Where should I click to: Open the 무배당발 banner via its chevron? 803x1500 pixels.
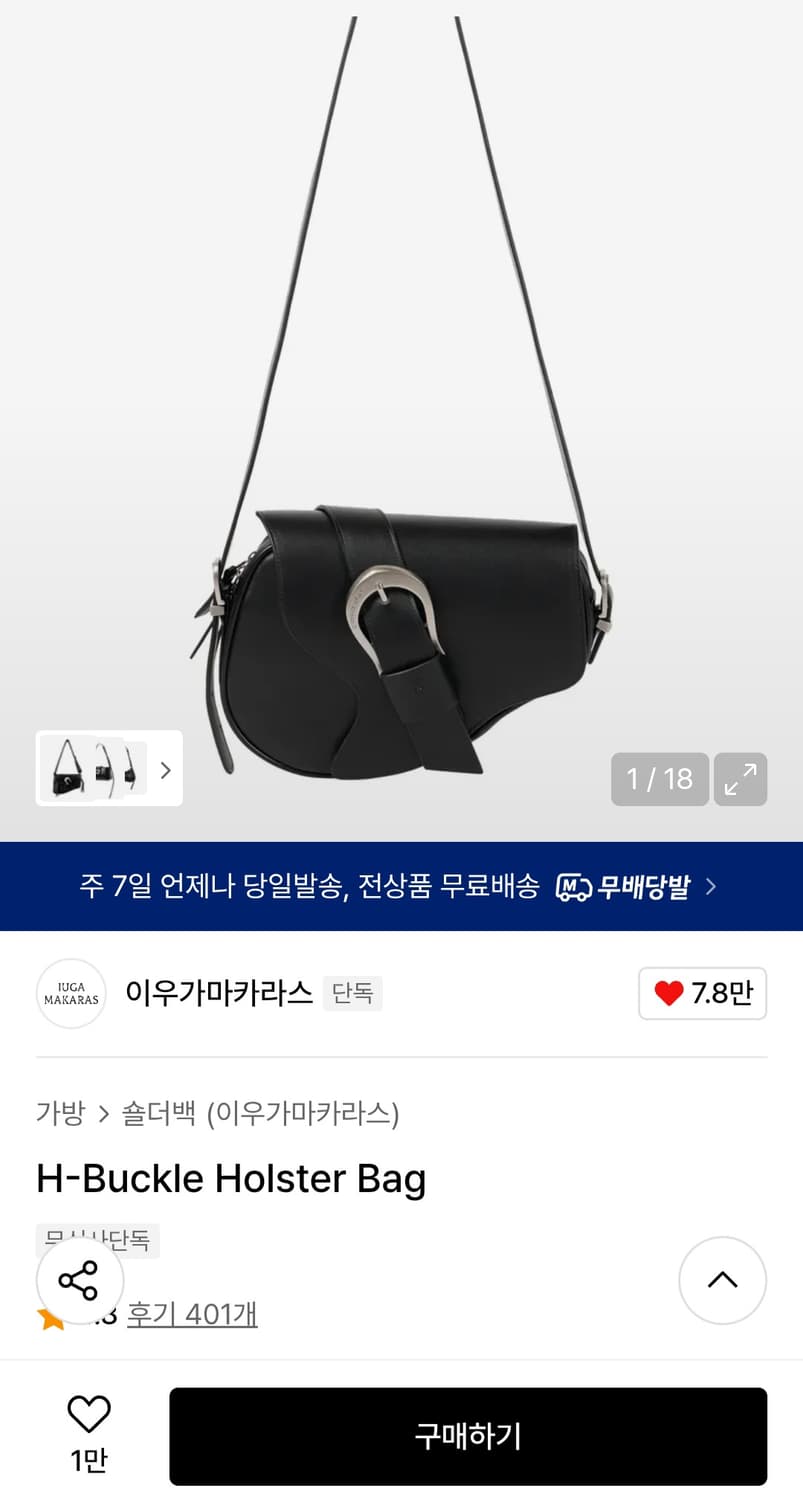tap(710, 886)
